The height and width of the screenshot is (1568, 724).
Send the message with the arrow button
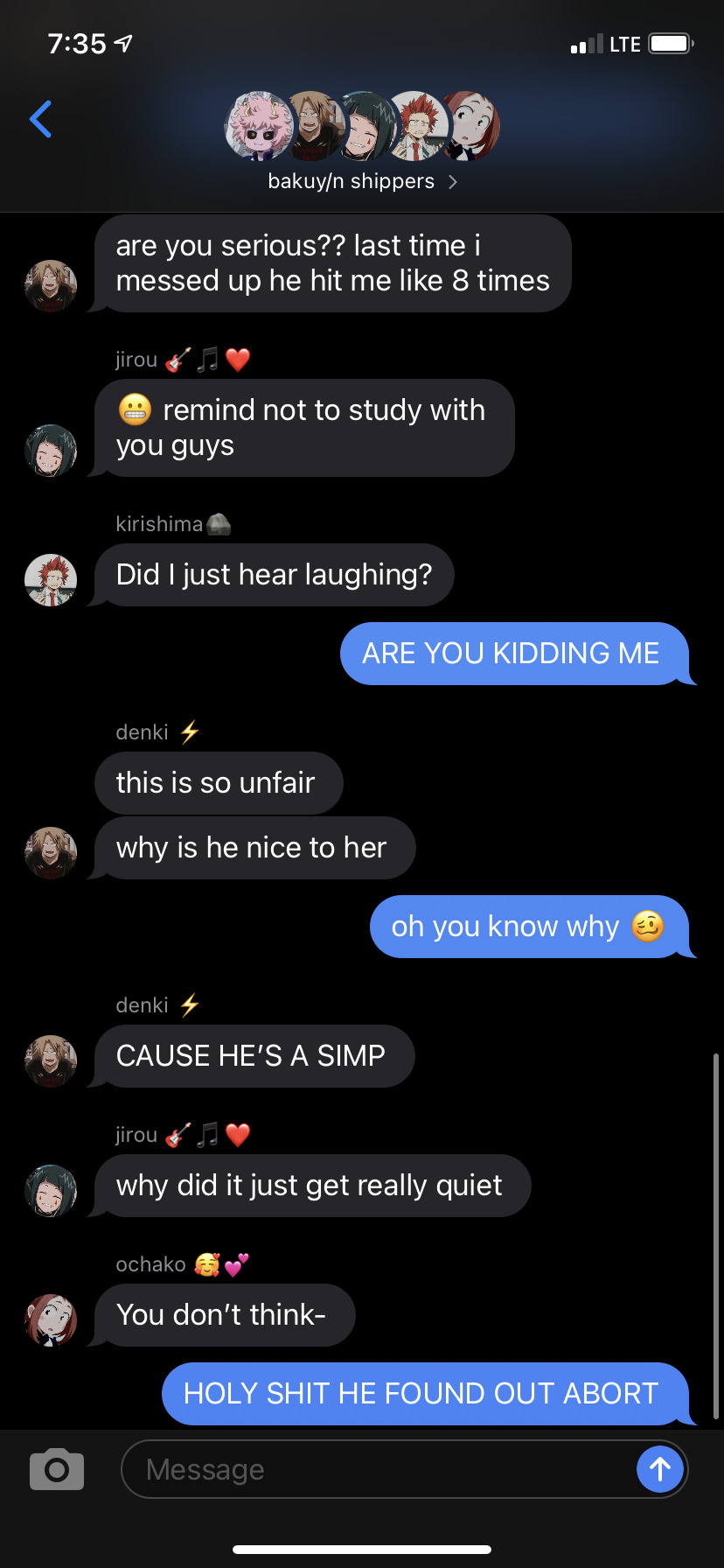pos(660,1469)
